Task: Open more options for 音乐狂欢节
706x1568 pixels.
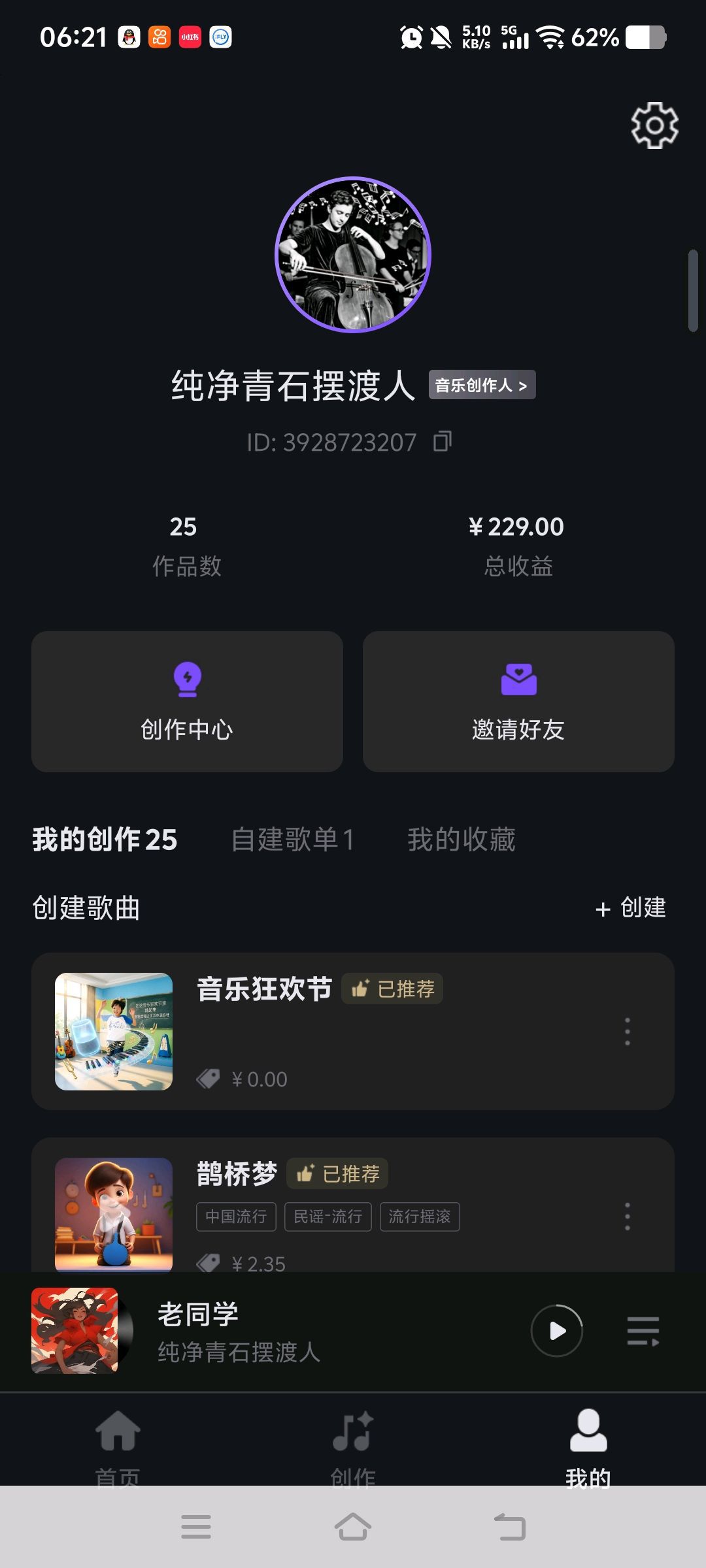Action: point(628,1032)
